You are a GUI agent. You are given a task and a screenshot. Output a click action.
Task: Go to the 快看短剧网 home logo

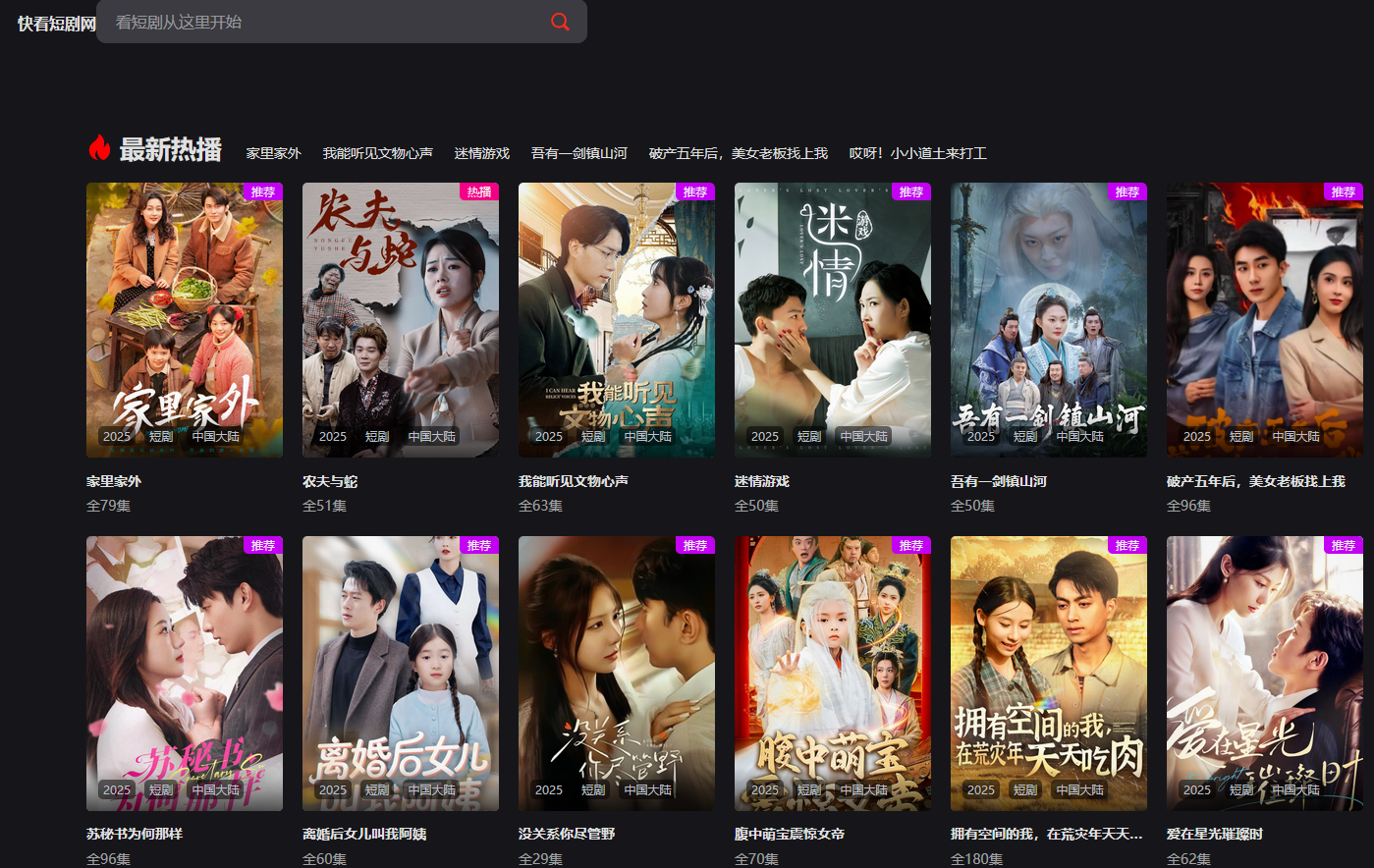tap(56, 24)
